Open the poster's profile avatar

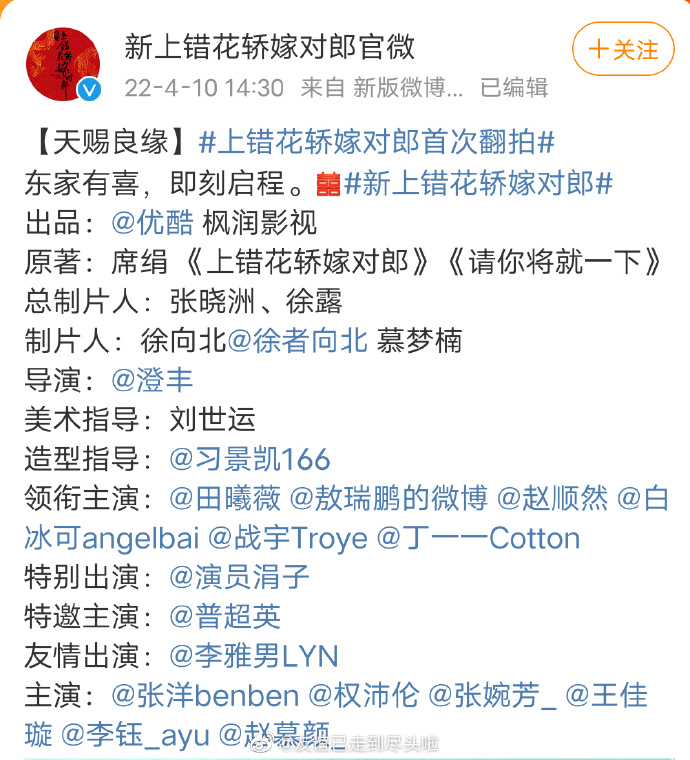coord(62,64)
